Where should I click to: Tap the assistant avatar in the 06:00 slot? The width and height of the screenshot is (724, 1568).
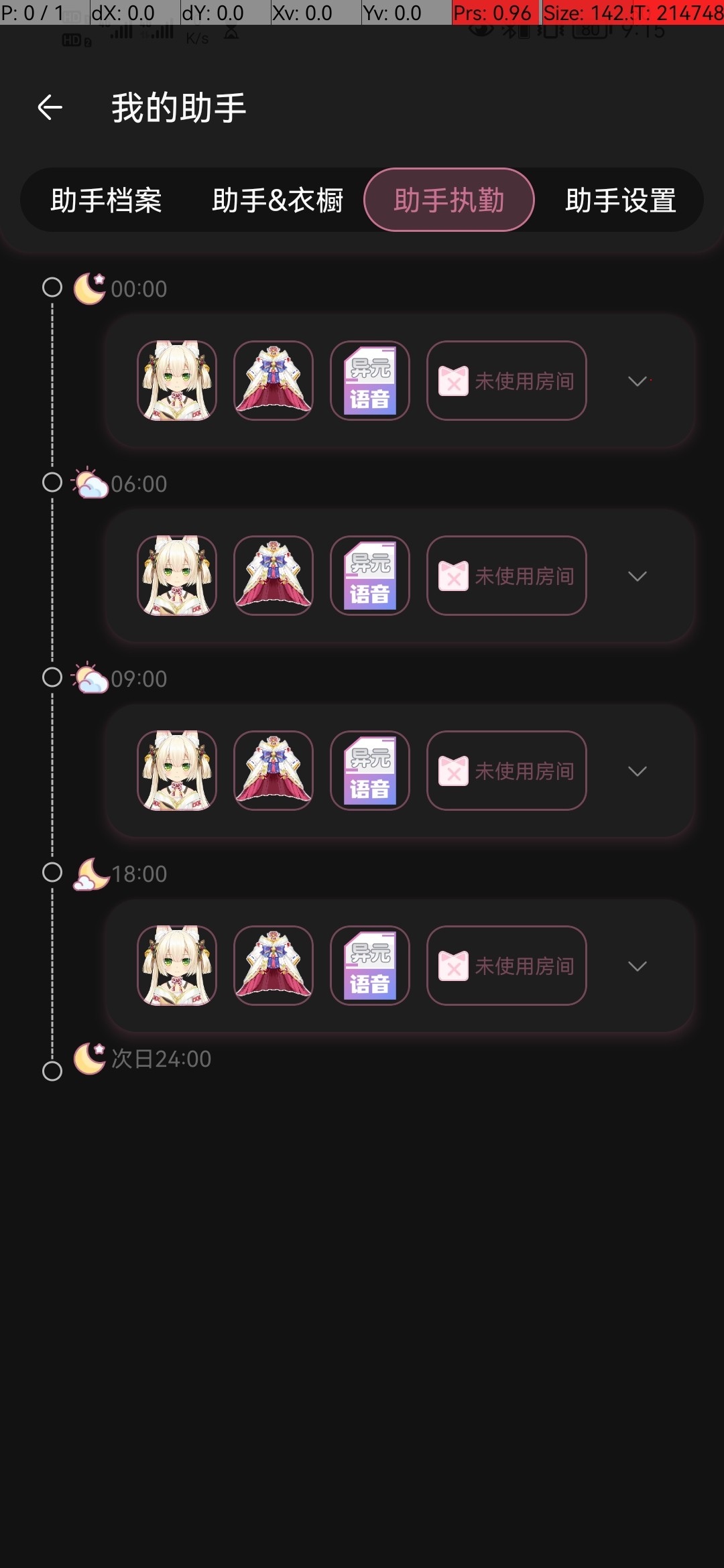point(177,576)
